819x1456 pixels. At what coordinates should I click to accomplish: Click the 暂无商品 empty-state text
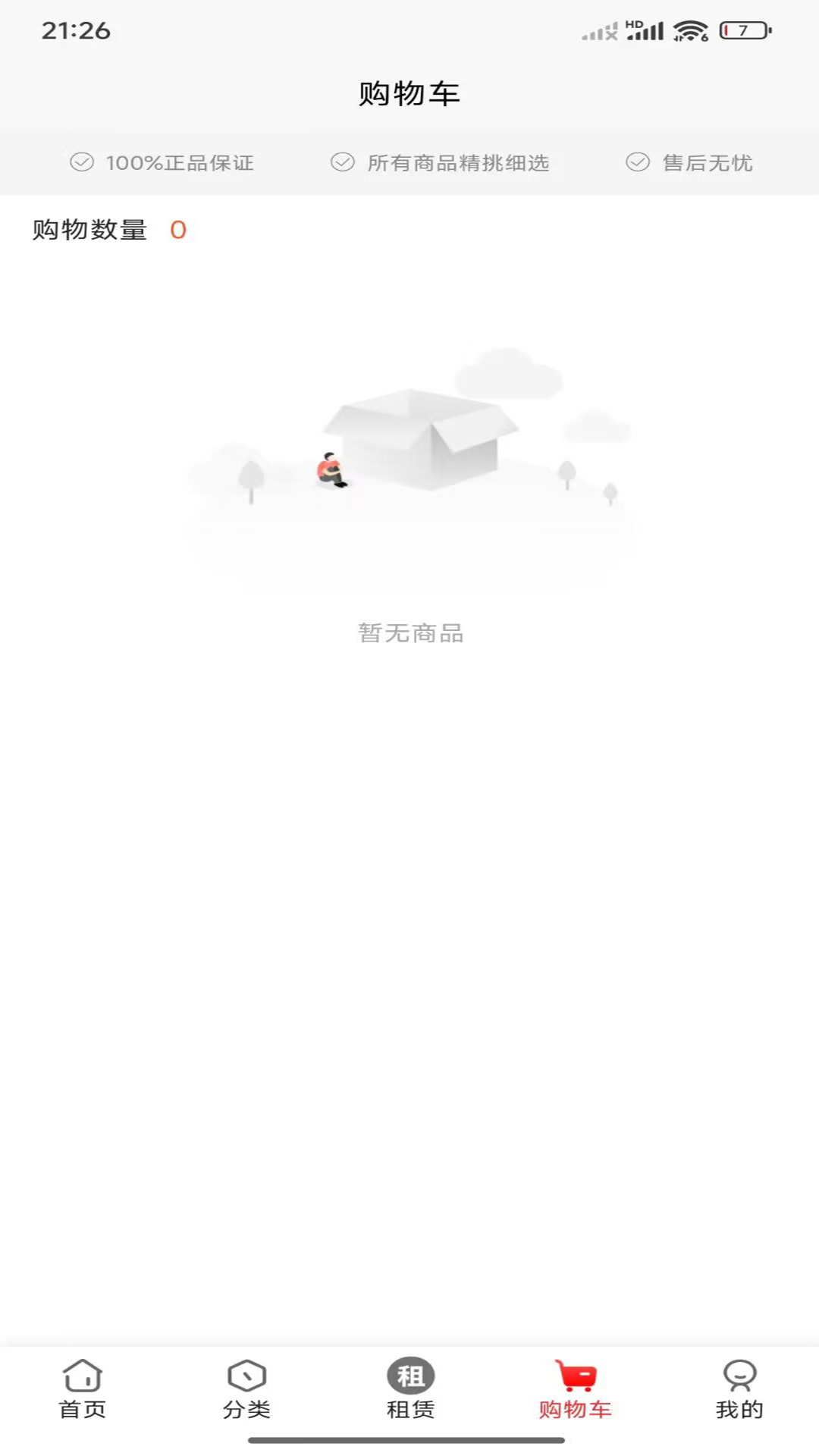(x=410, y=632)
